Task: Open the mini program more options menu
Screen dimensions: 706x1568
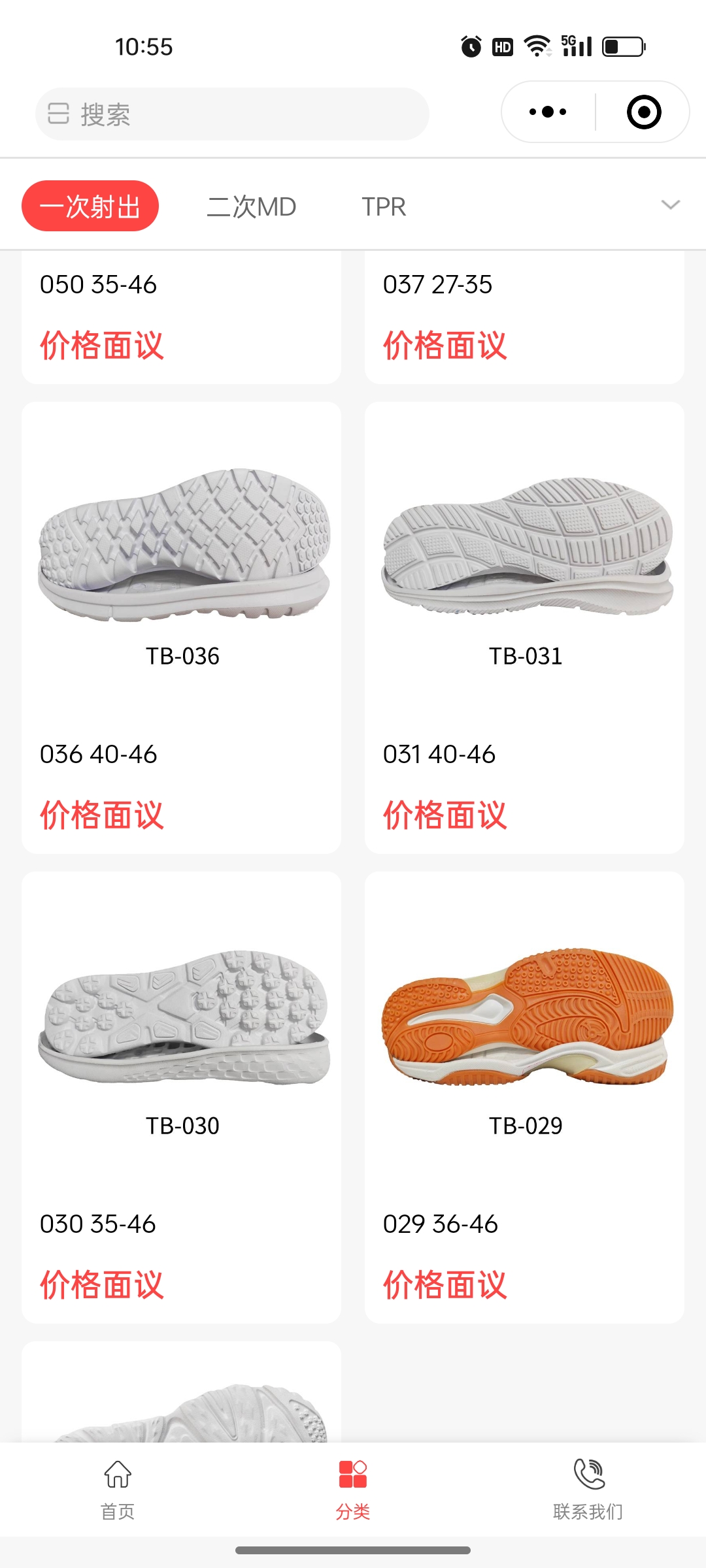Action: [548, 112]
